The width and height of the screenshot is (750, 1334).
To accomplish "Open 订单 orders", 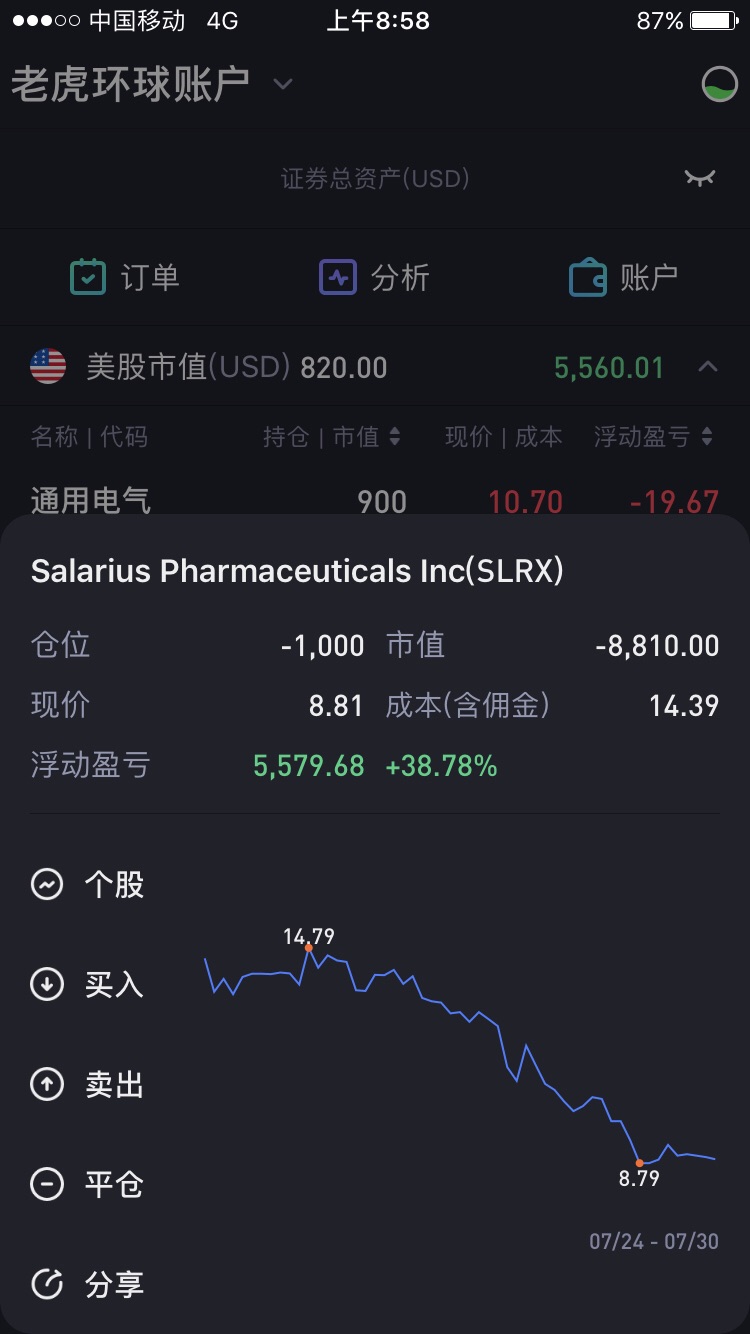I will 125,277.
